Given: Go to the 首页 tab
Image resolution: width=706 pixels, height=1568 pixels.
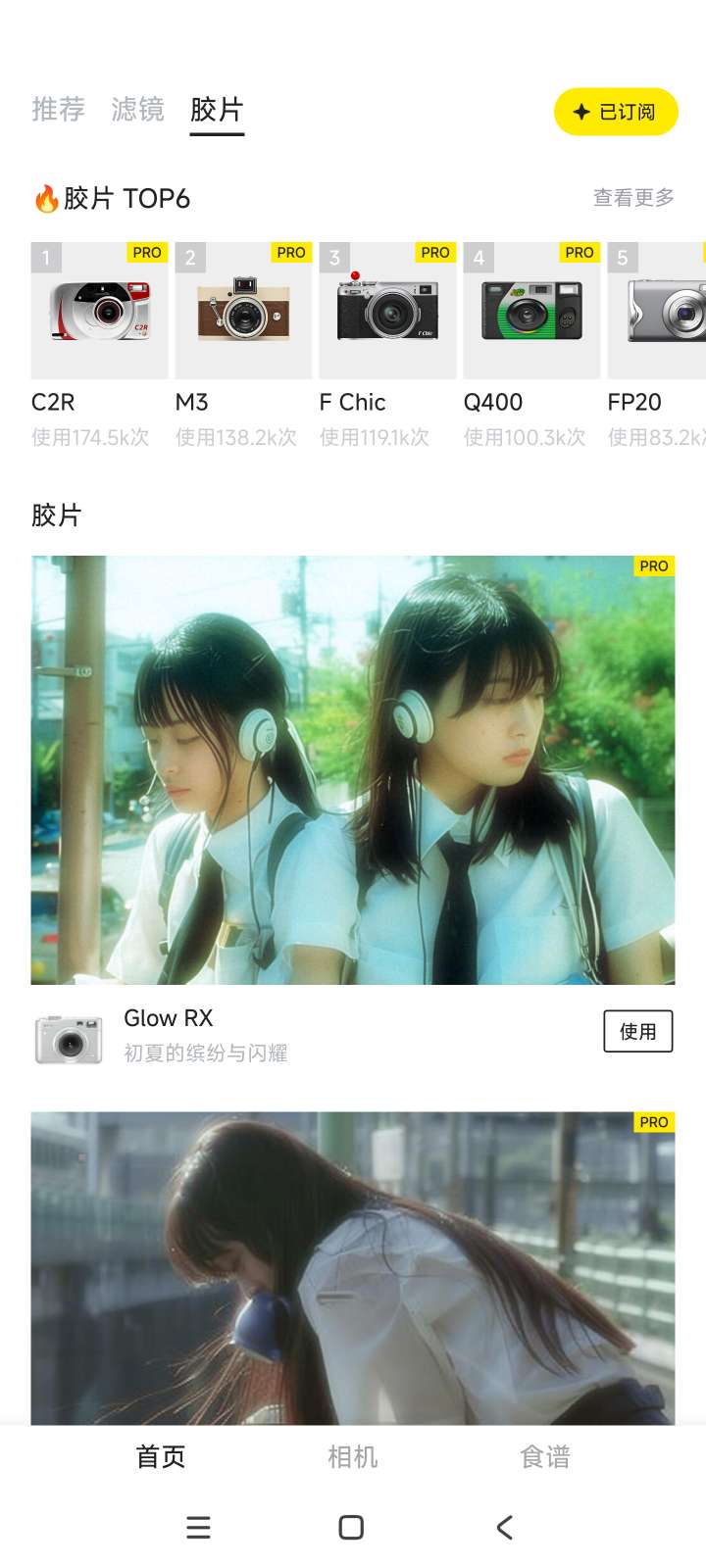Looking at the screenshot, I should [x=161, y=1456].
